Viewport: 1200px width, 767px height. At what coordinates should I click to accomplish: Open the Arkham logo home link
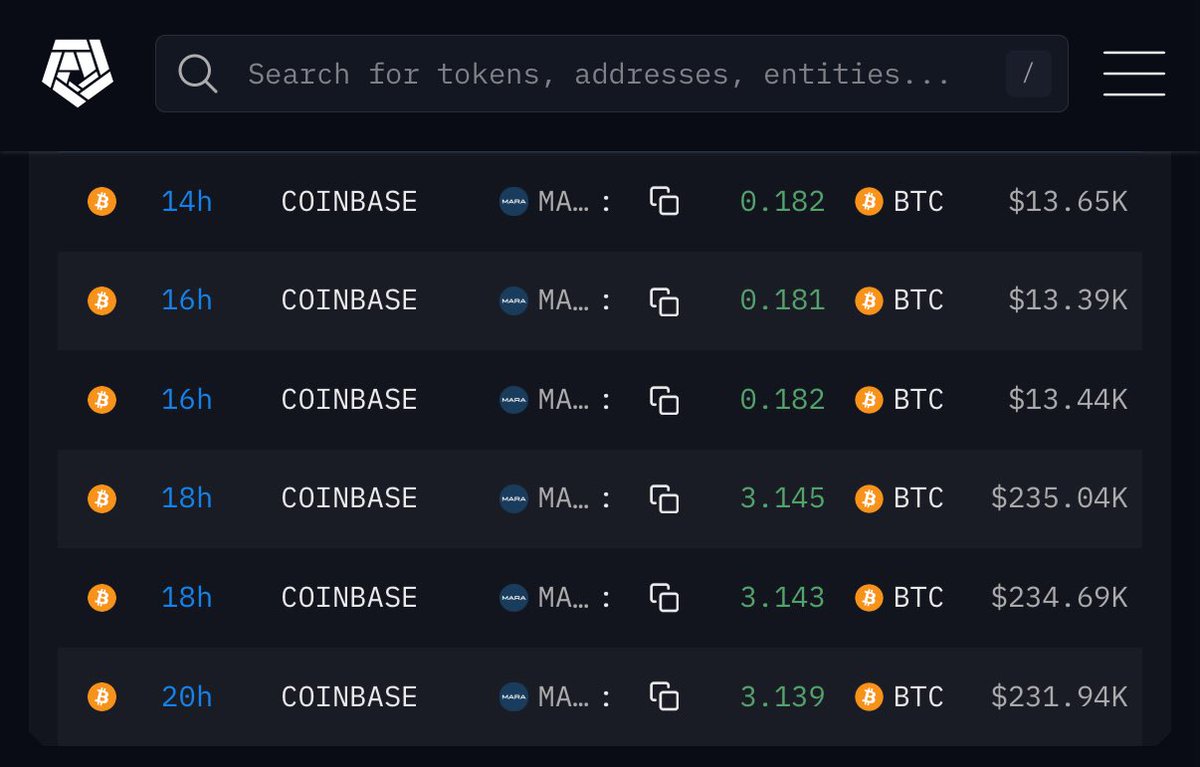pyautogui.click(x=77, y=74)
